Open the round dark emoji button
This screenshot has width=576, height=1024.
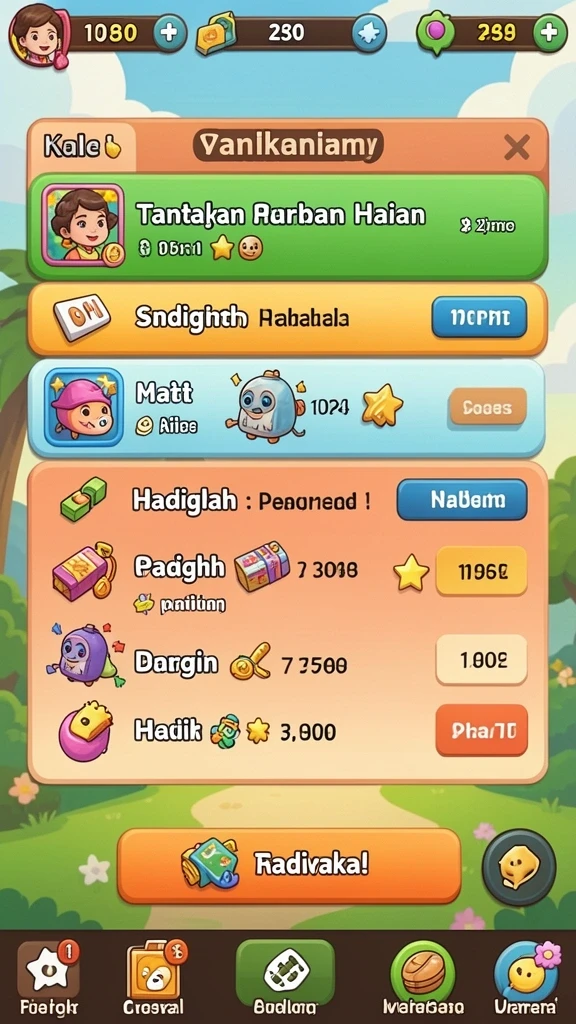click(x=519, y=867)
